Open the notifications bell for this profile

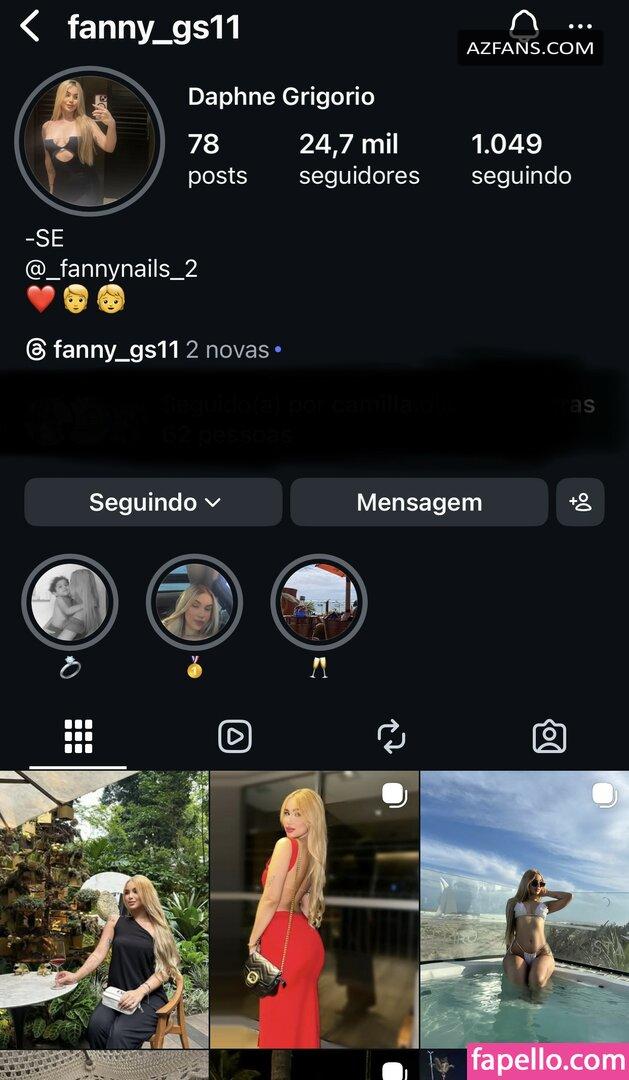523,24
